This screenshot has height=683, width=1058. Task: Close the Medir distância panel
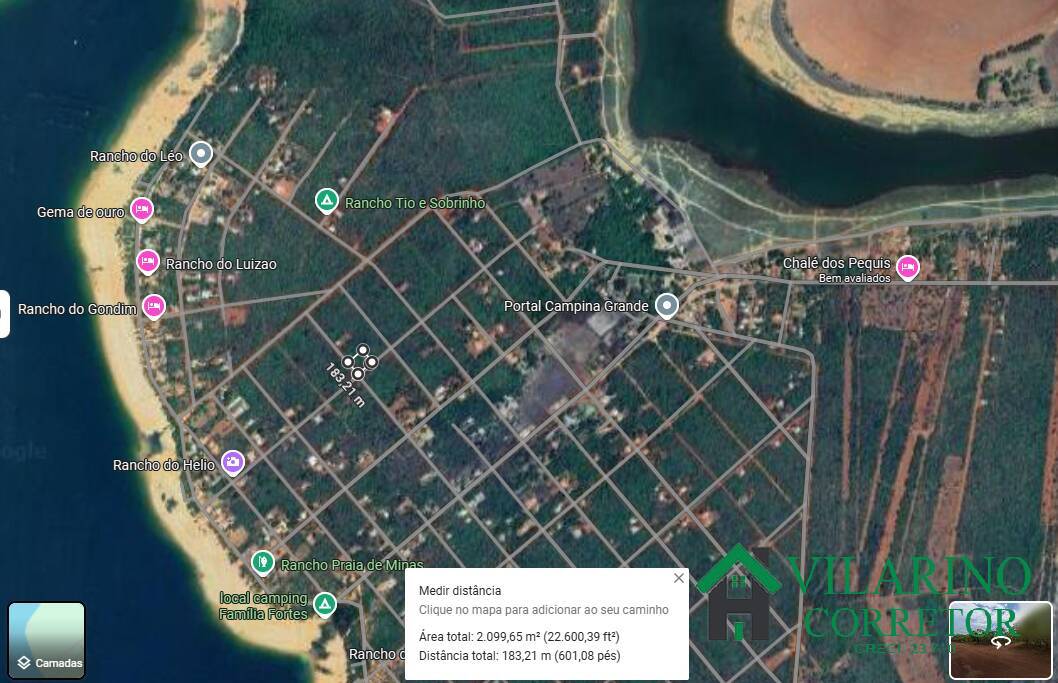point(679,578)
